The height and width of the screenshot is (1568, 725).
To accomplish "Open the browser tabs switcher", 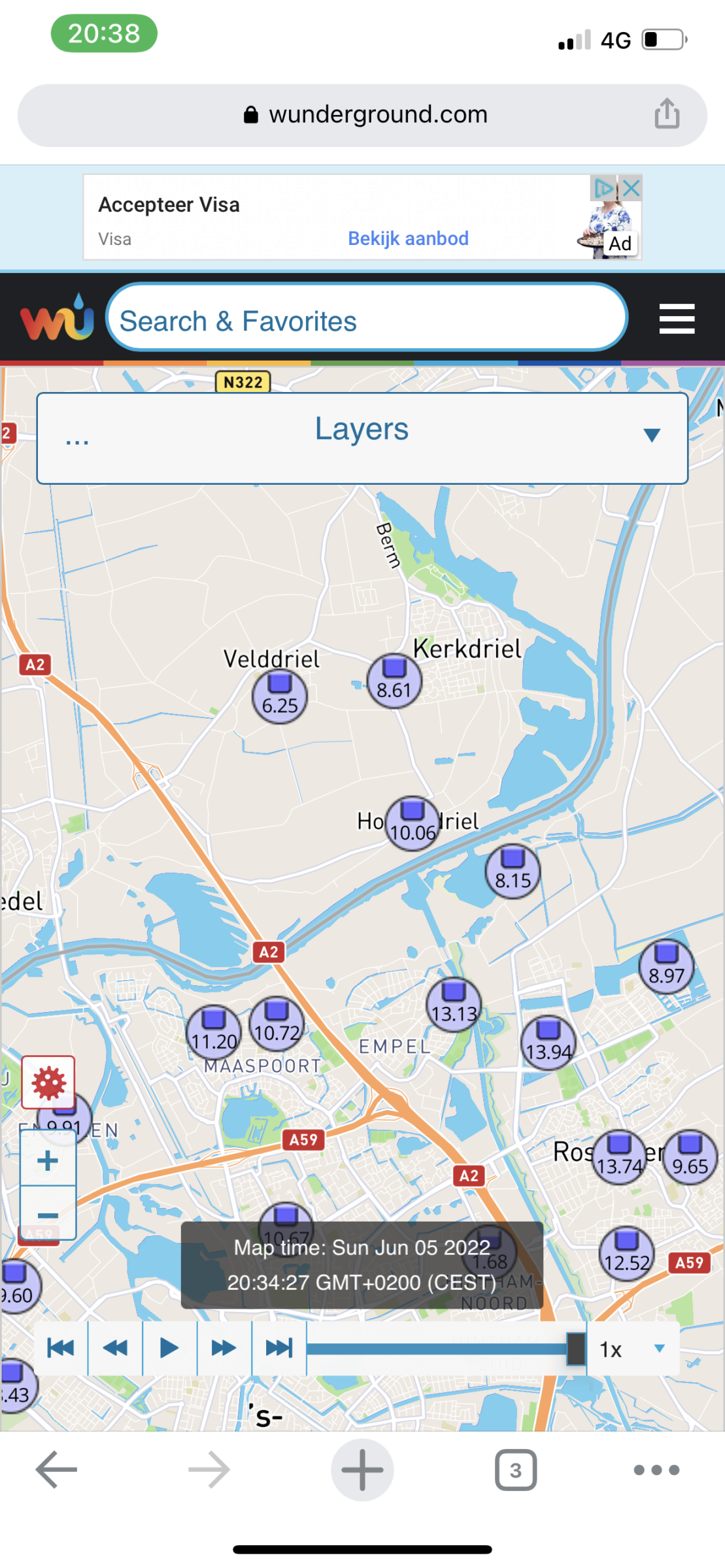I will (515, 1470).
